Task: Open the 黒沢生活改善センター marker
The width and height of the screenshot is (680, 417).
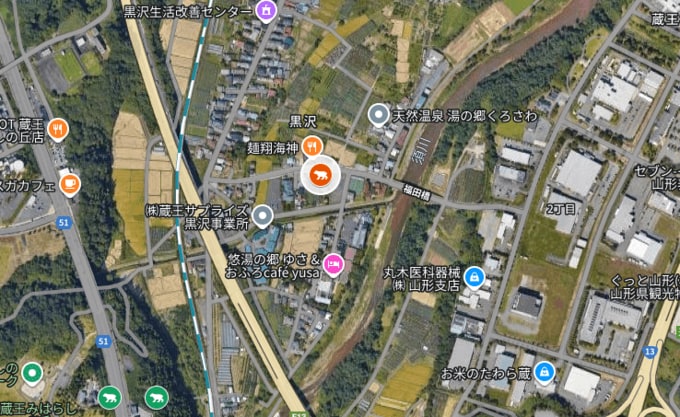Action: (265, 11)
